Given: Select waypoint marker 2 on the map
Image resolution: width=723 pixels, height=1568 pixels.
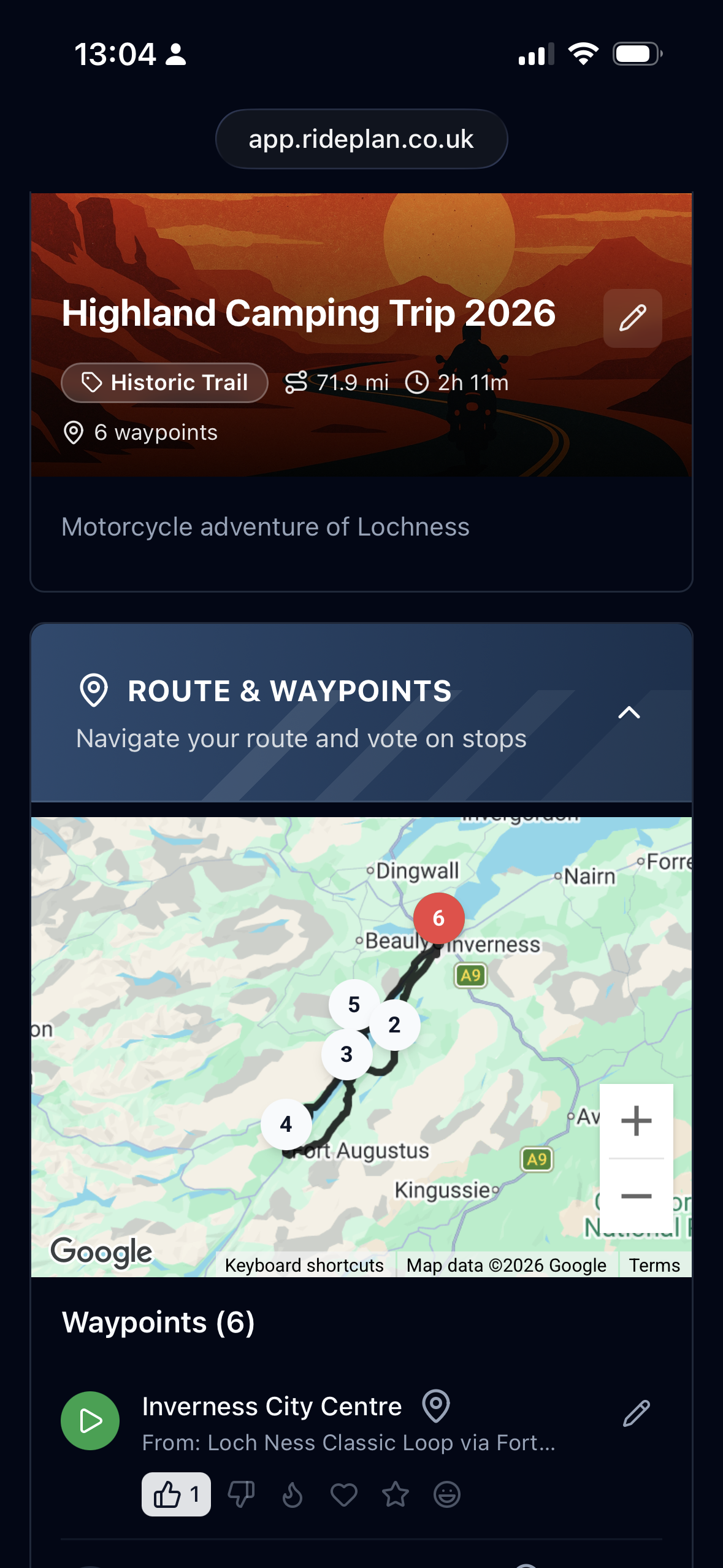Looking at the screenshot, I should (394, 1024).
